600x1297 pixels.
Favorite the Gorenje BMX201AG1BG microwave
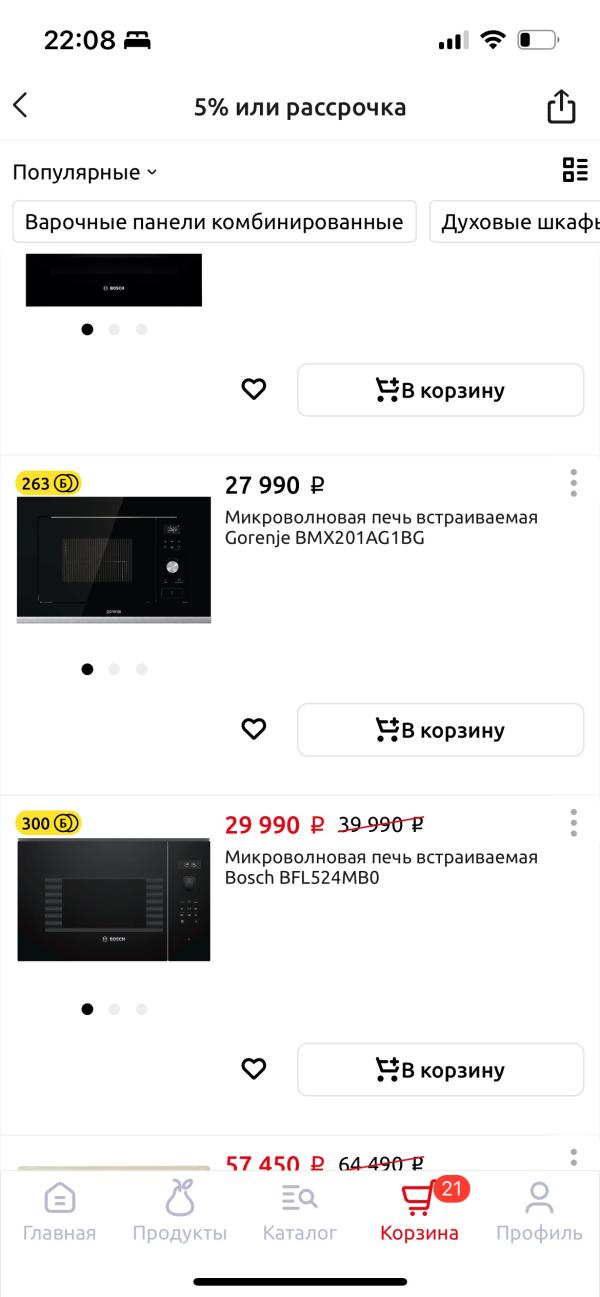[254, 730]
